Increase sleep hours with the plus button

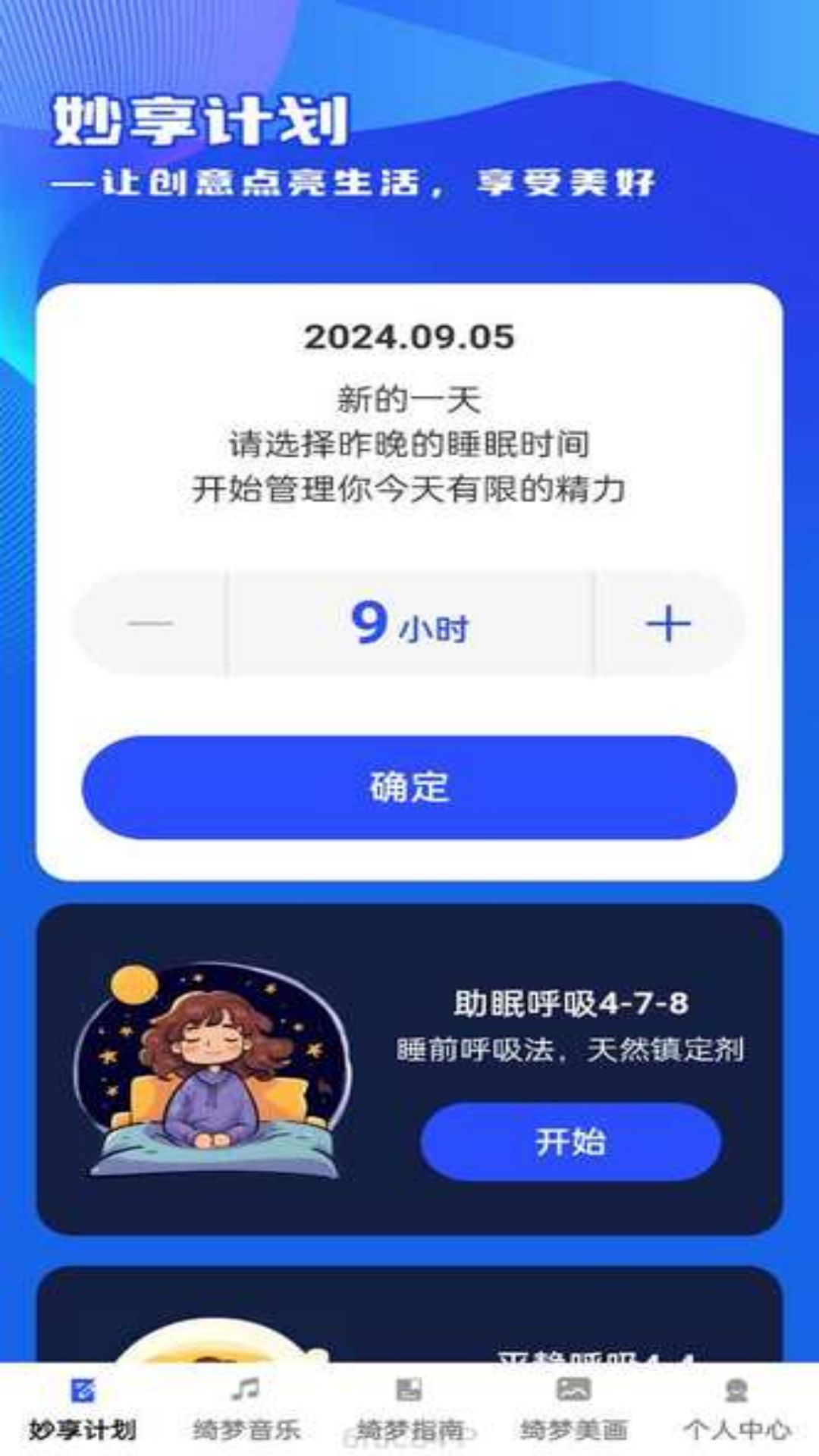click(668, 623)
